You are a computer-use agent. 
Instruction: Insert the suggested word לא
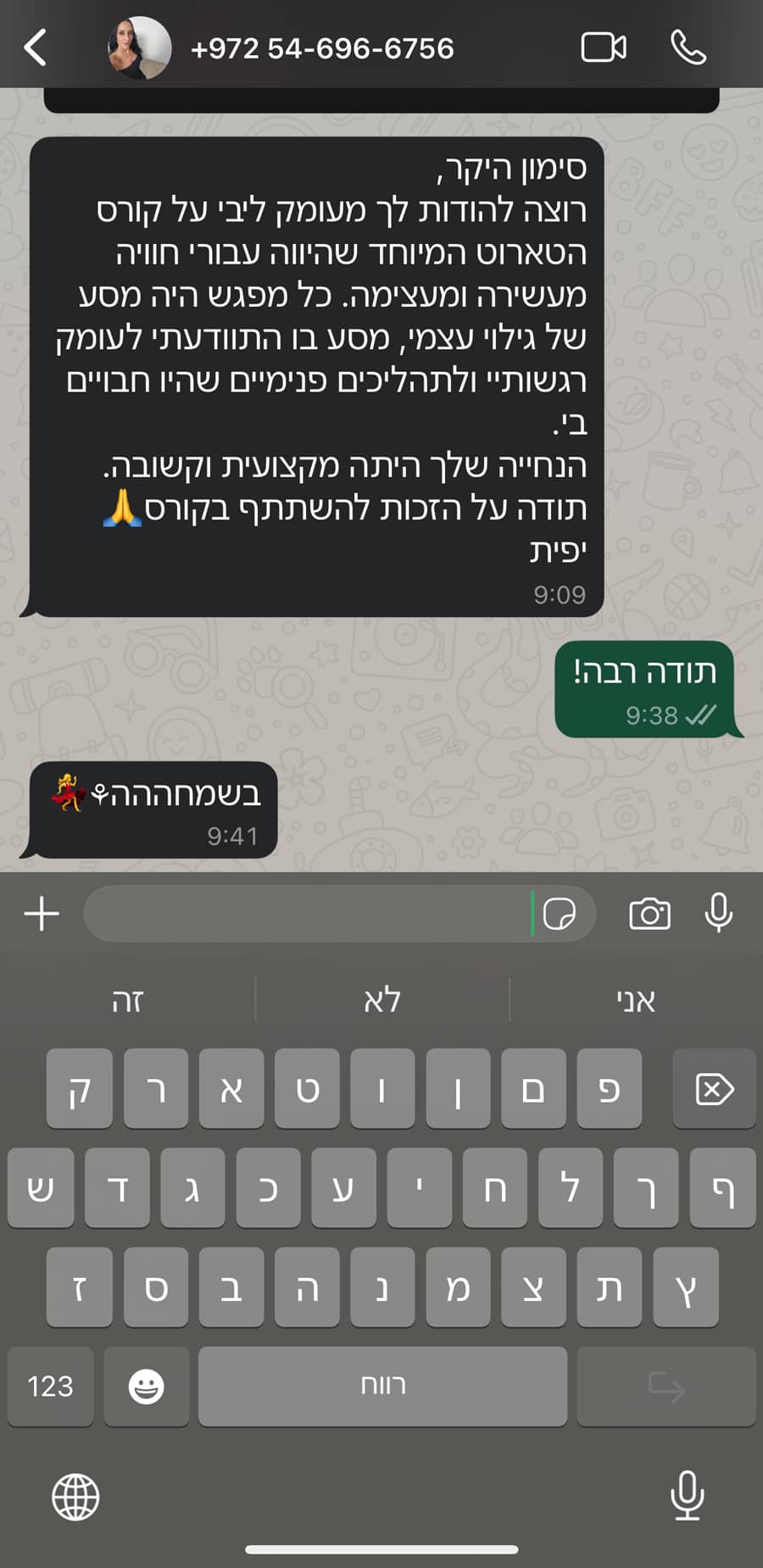pos(381,1000)
